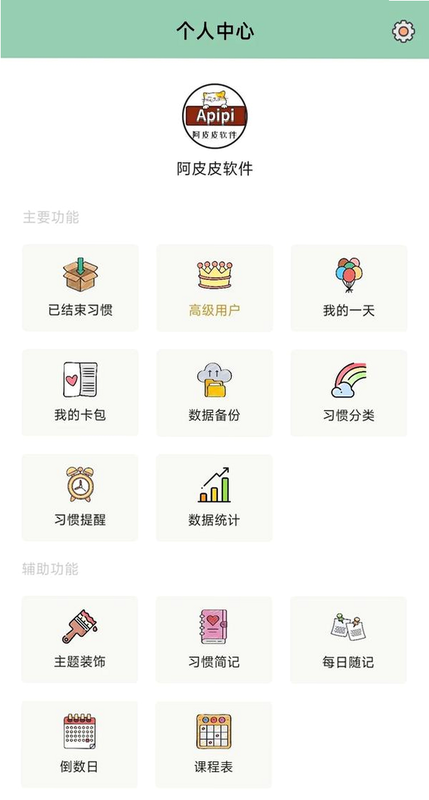Image resolution: width=429 pixels, height=800 pixels.
Task: Open 我的一天 (My Day)
Action: (x=349, y=288)
